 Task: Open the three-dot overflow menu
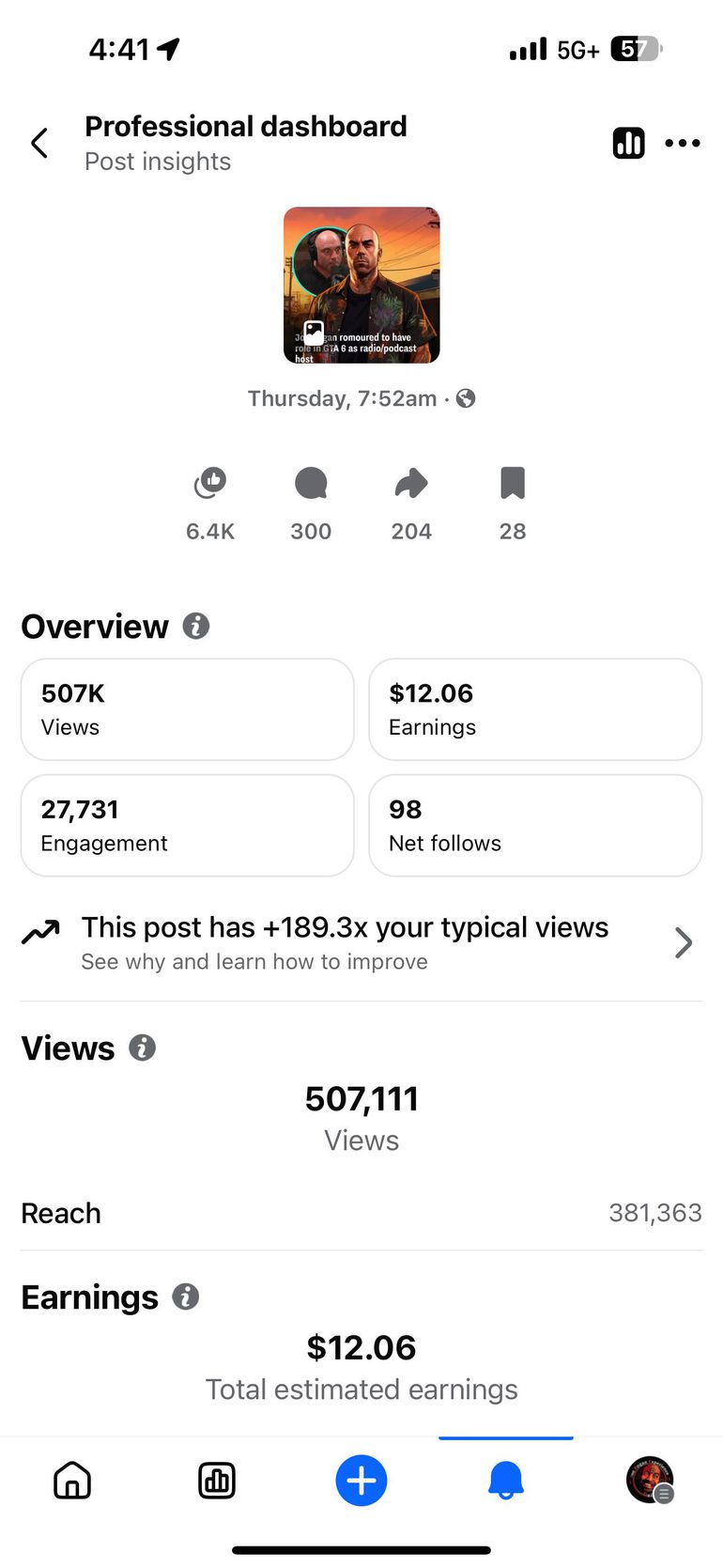[x=683, y=144]
